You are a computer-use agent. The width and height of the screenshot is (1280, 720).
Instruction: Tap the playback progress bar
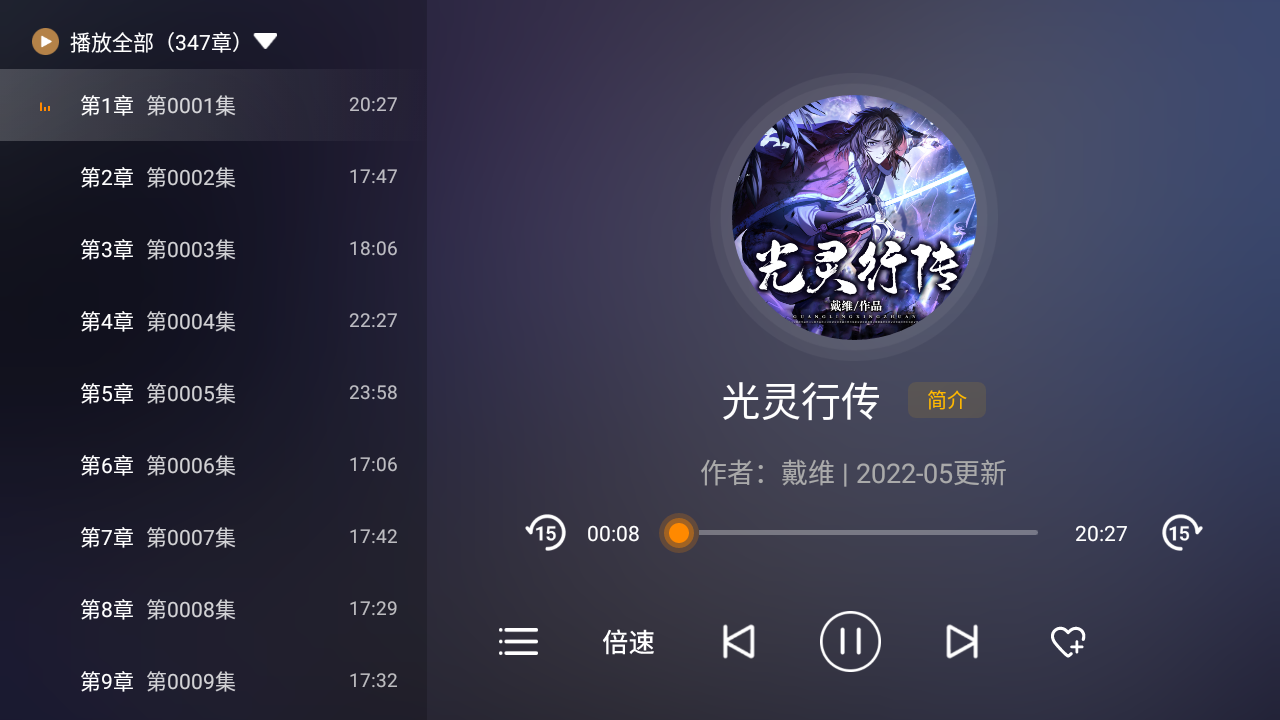[x=860, y=533]
